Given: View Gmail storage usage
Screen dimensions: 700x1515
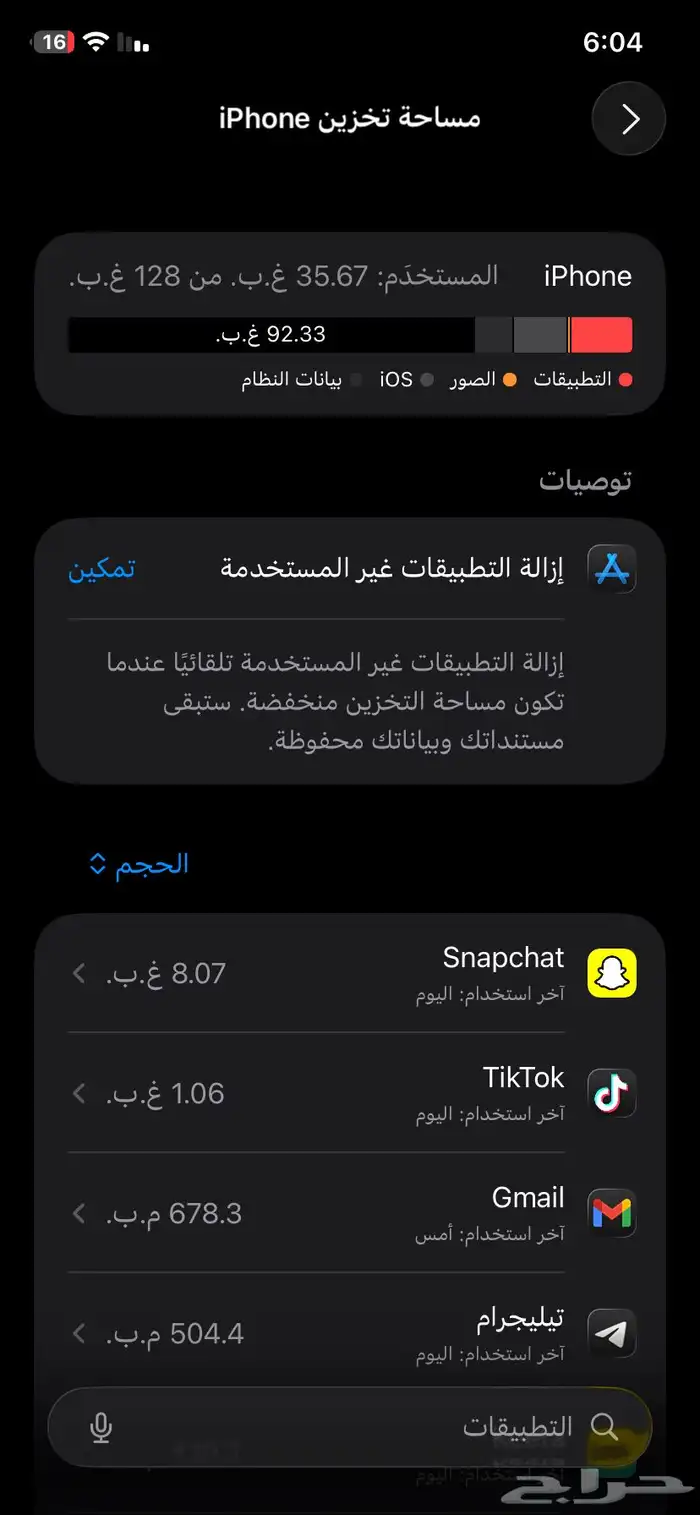Looking at the screenshot, I should click(x=350, y=1213).
